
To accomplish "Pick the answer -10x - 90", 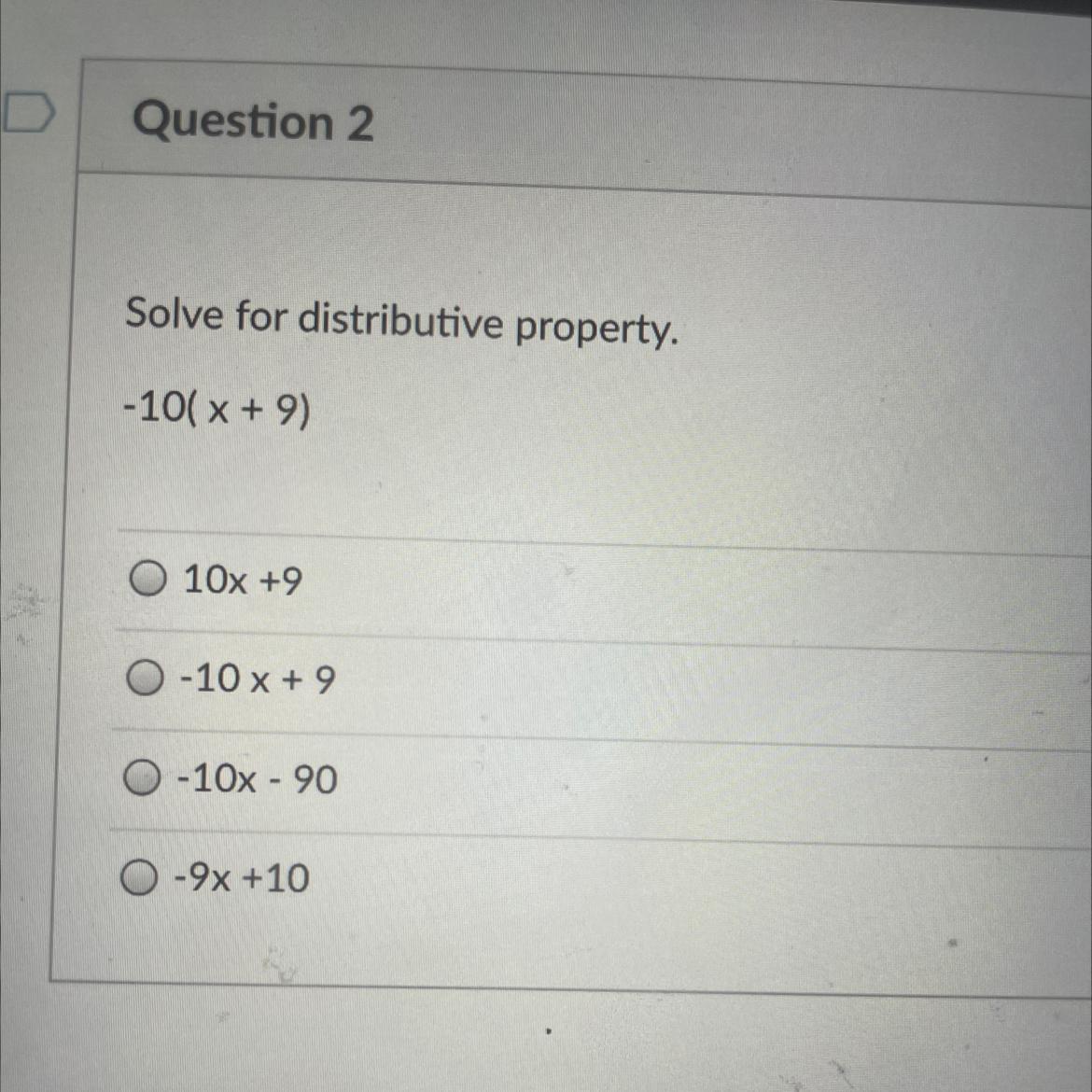I will click(141, 777).
